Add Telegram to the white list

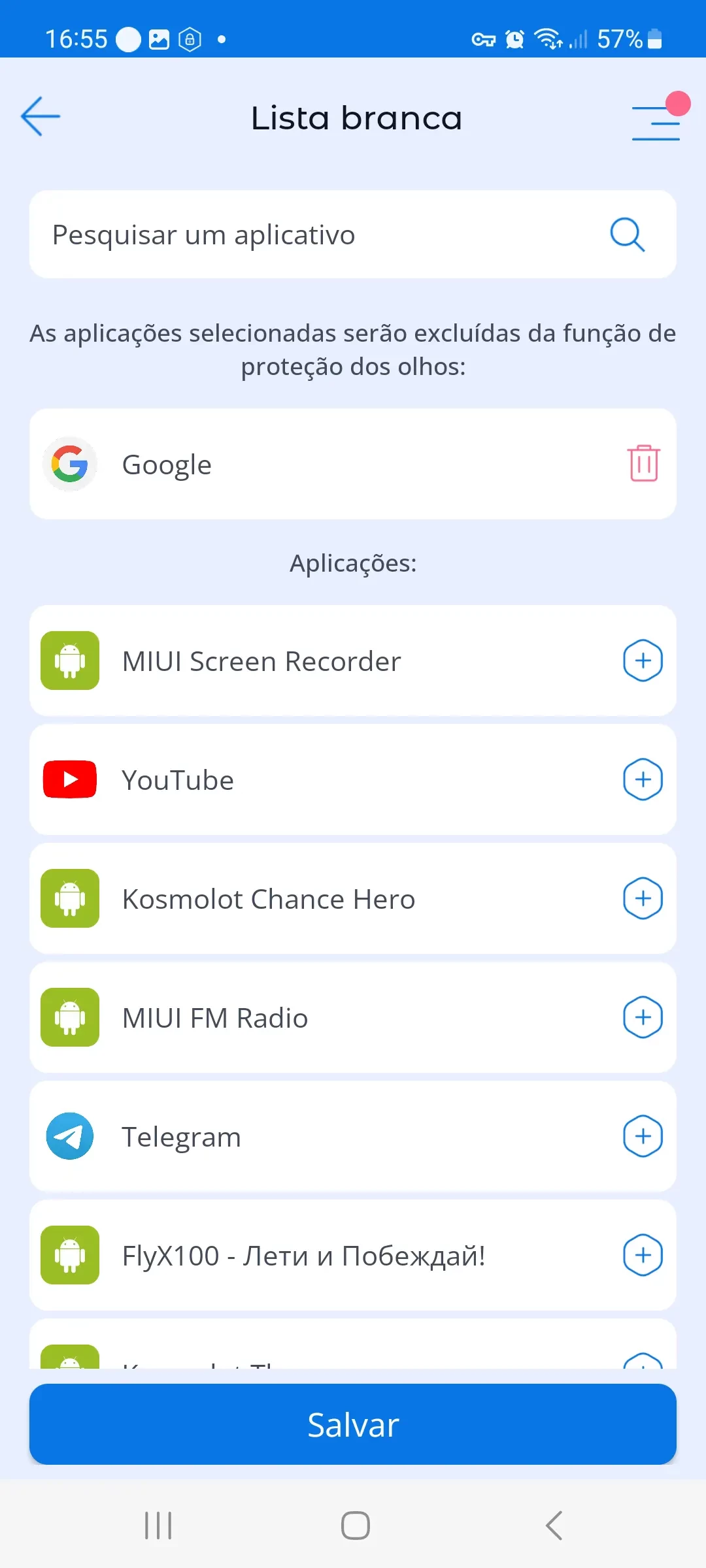643,1136
